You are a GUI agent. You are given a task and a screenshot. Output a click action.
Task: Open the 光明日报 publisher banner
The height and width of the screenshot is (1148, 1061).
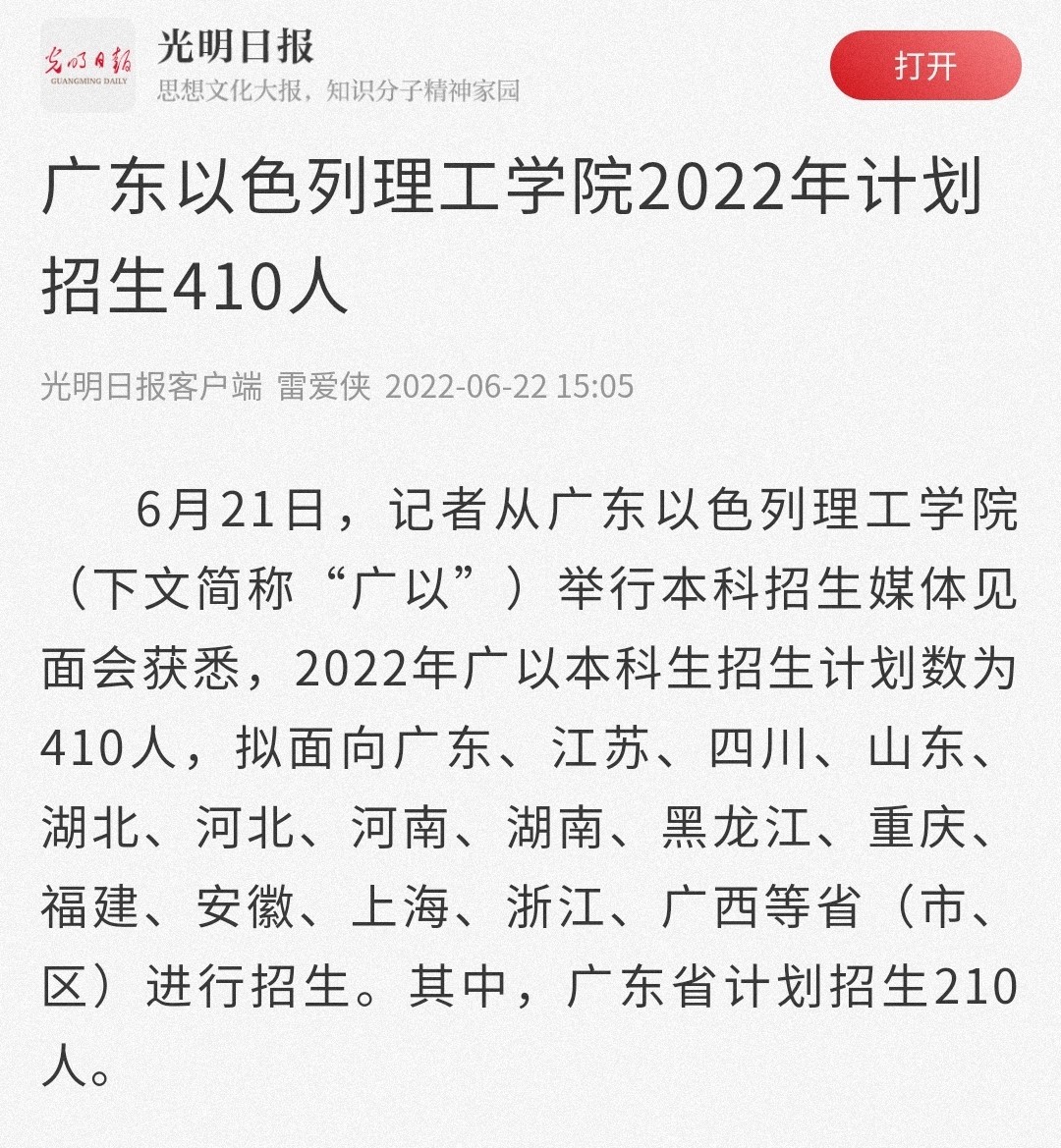(280, 66)
